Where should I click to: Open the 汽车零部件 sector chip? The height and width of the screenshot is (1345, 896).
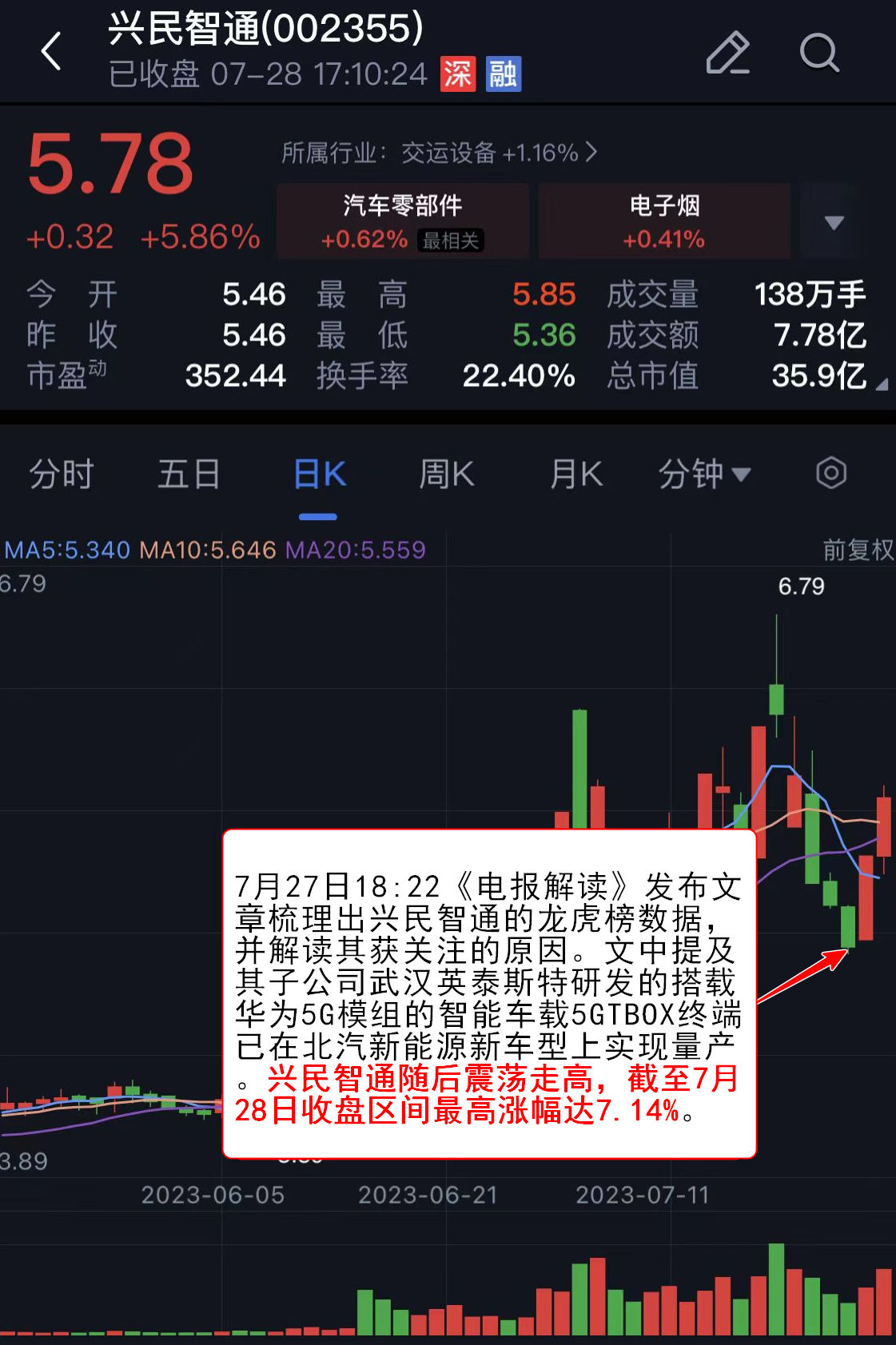pyautogui.click(x=402, y=221)
